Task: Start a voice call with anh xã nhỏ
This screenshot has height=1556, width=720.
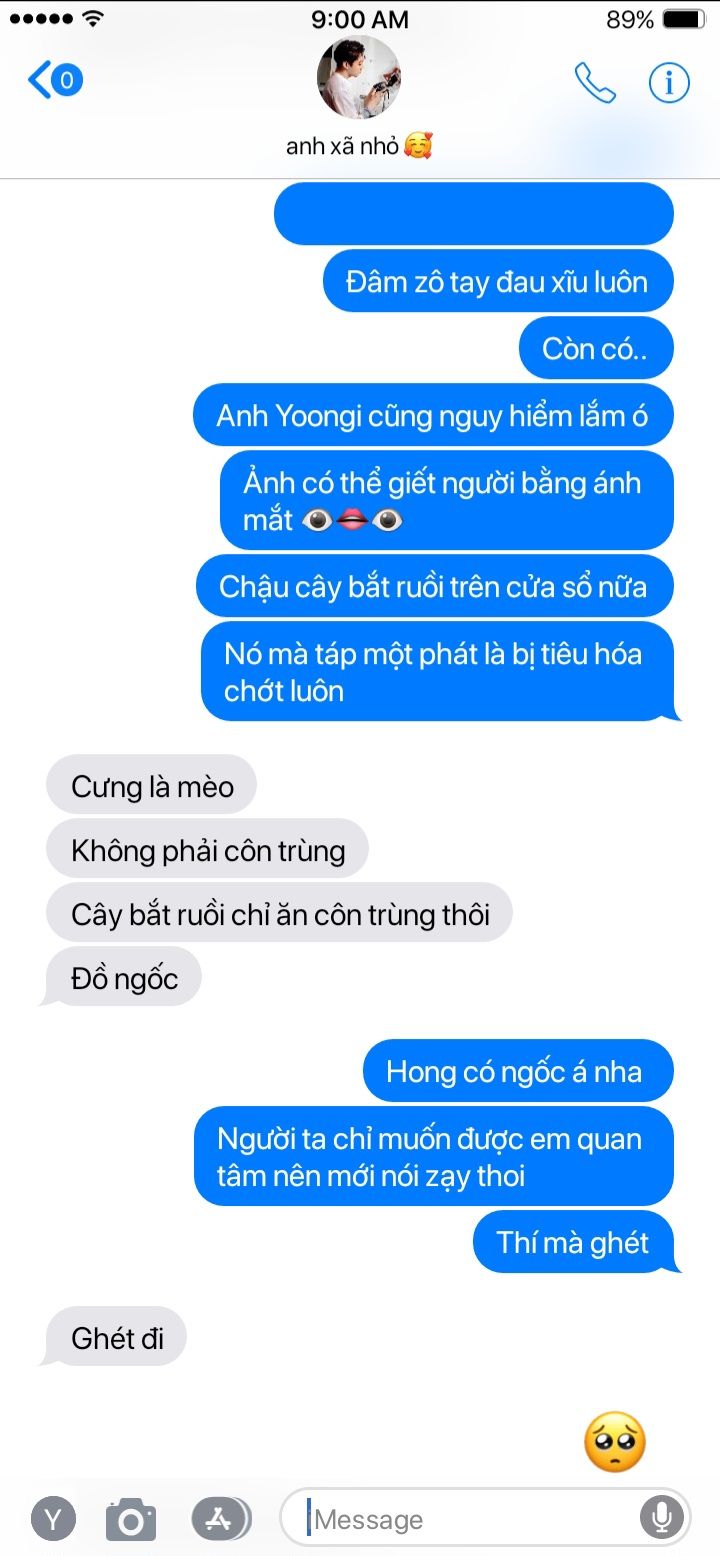Action: click(595, 83)
